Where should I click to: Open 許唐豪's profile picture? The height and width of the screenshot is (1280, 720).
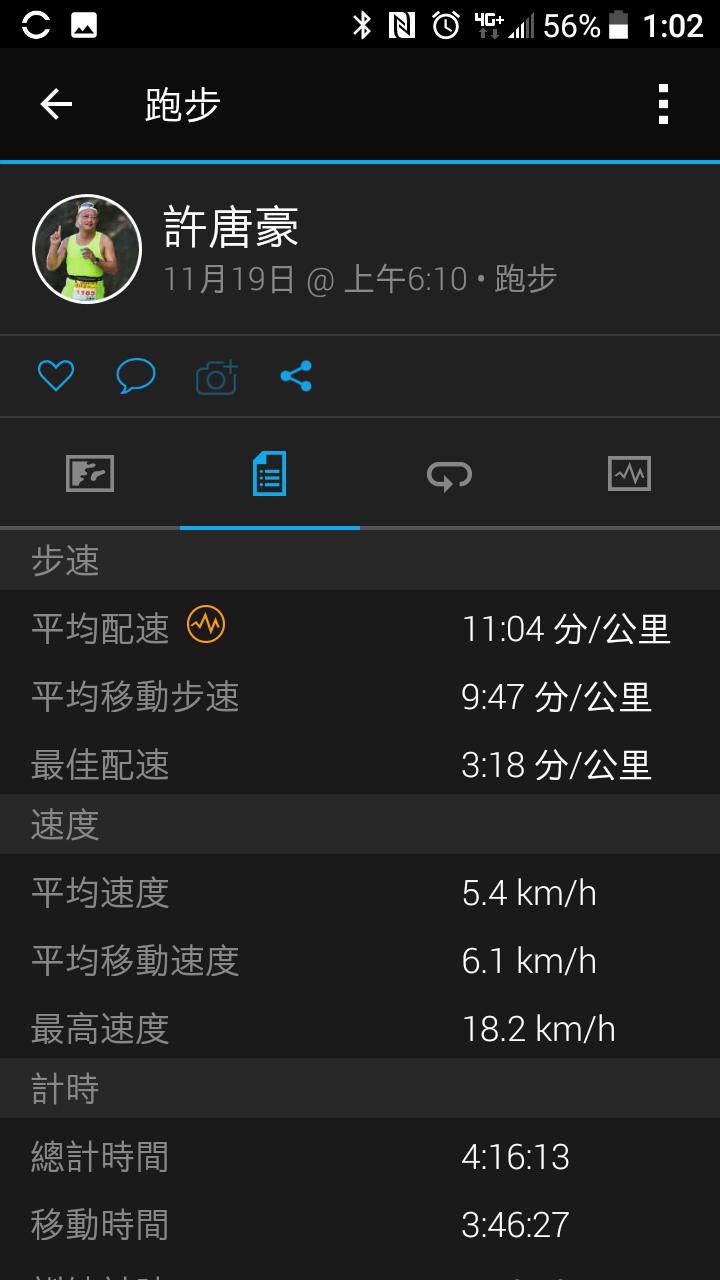coord(87,249)
